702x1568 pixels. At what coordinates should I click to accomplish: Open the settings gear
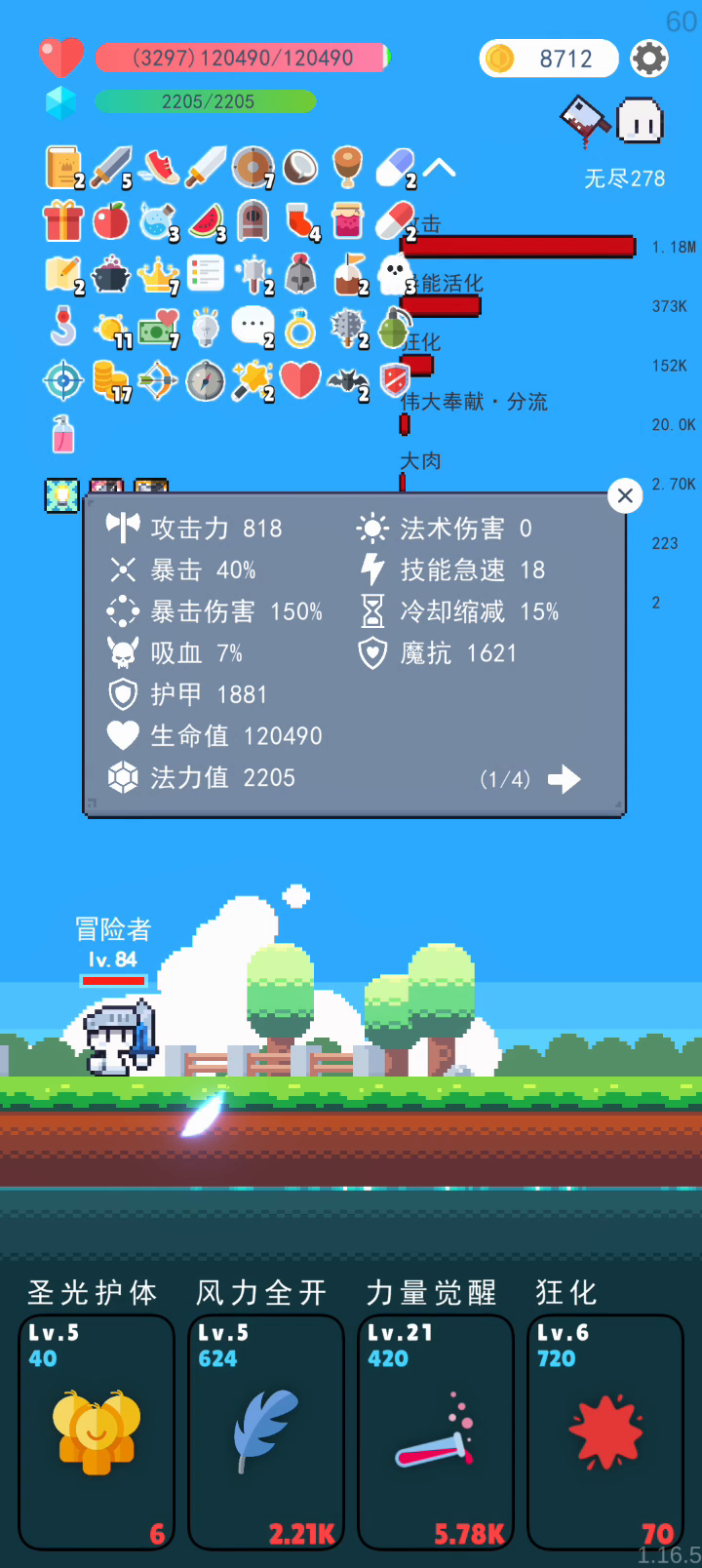click(x=649, y=59)
